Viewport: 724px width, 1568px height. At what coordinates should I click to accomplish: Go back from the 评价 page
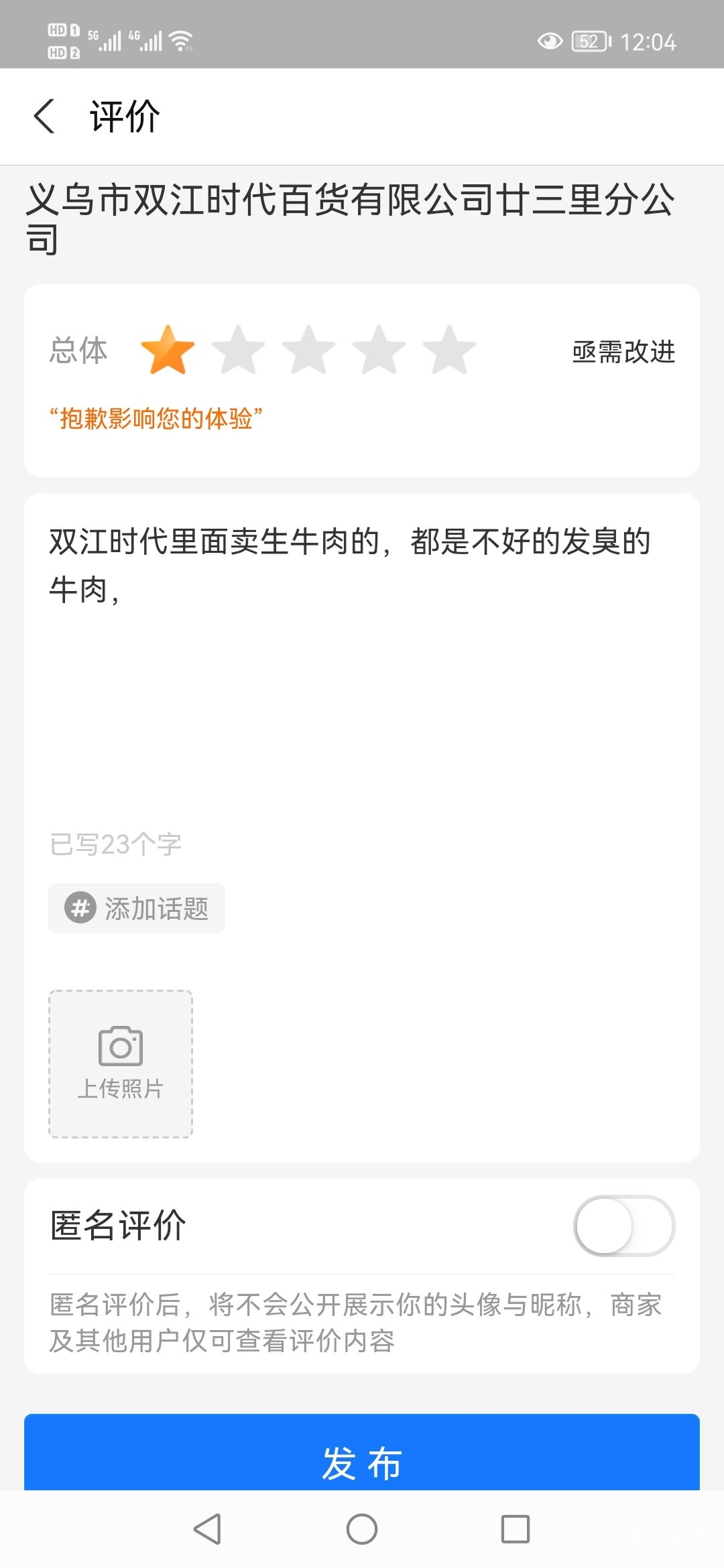click(x=44, y=116)
